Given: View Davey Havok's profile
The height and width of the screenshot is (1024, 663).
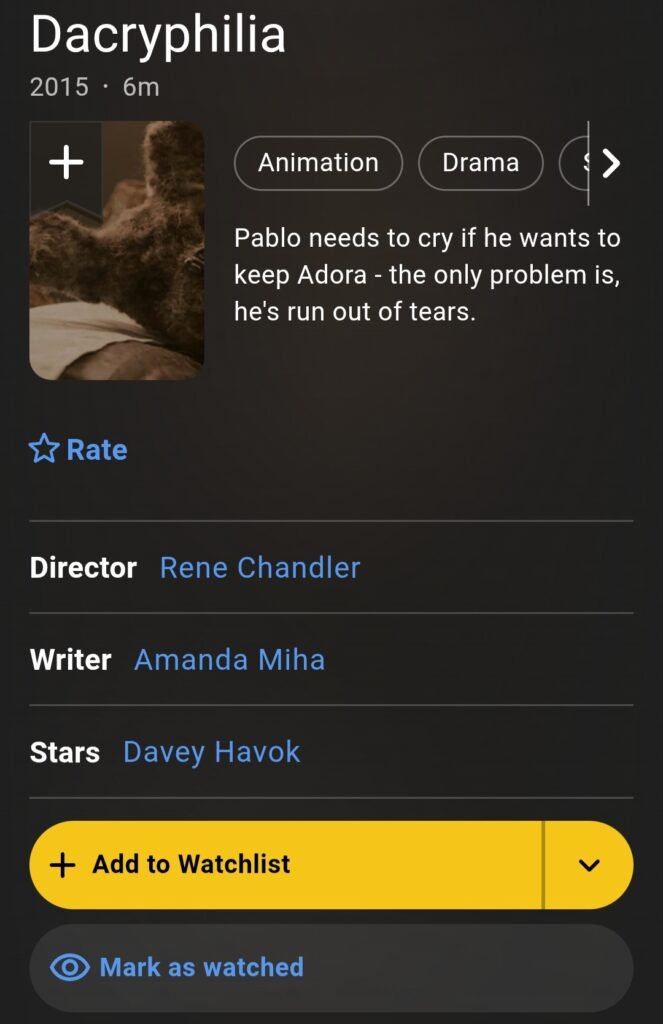Looking at the screenshot, I should pyautogui.click(x=211, y=752).
